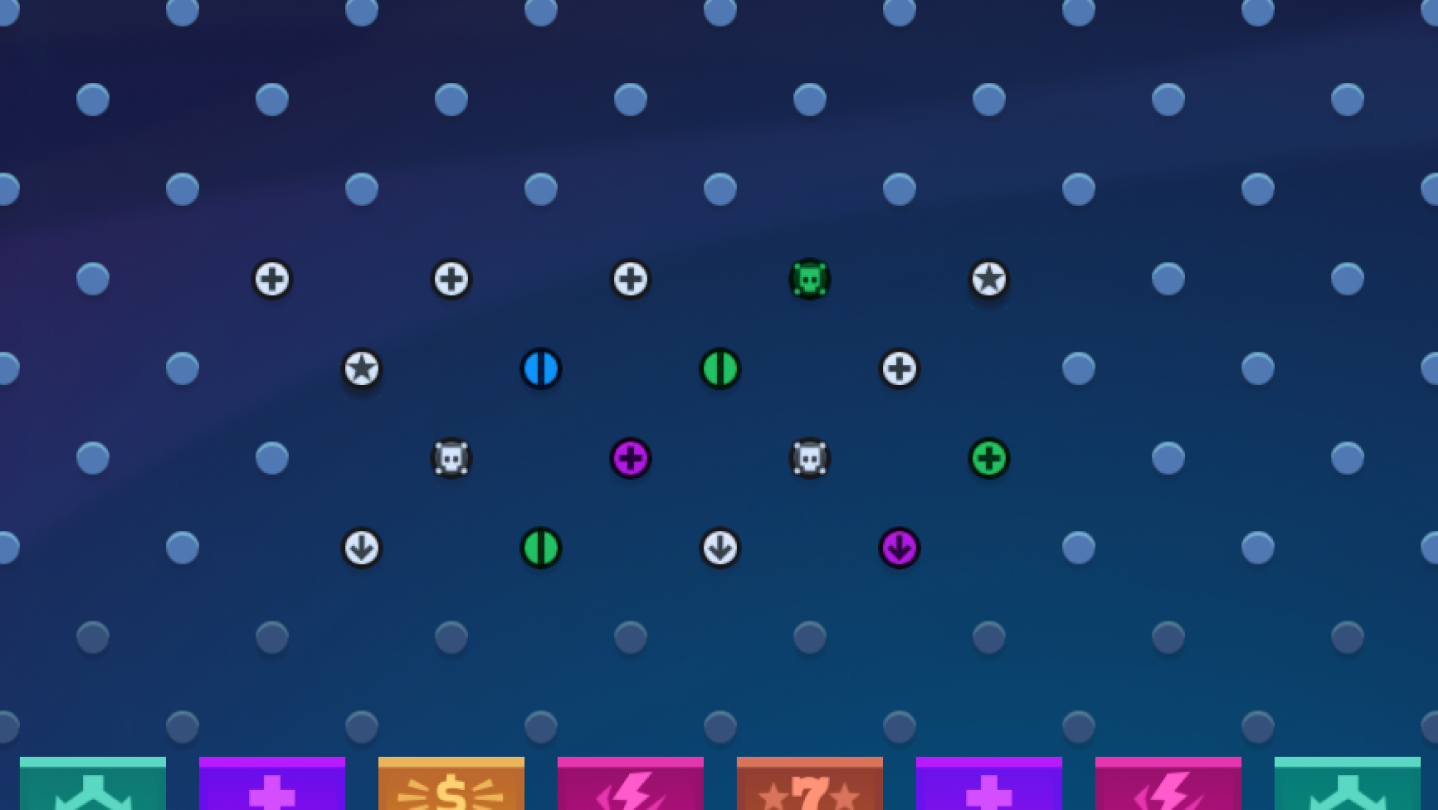The width and height of the screenshot is (1438, 810).
Task: Select the purple plus peg
Action: coord(631,459)
